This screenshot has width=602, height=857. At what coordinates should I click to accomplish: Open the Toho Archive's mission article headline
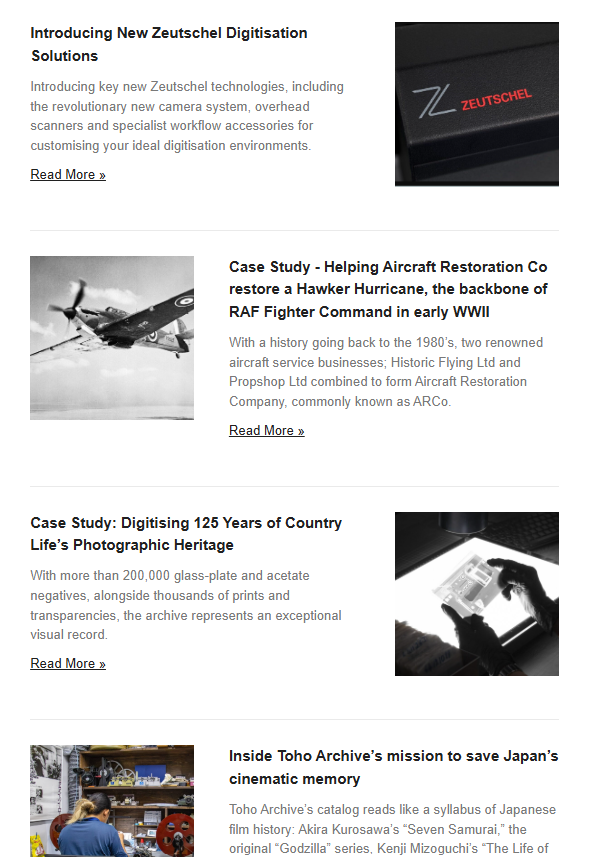click(x=394, y=767)
